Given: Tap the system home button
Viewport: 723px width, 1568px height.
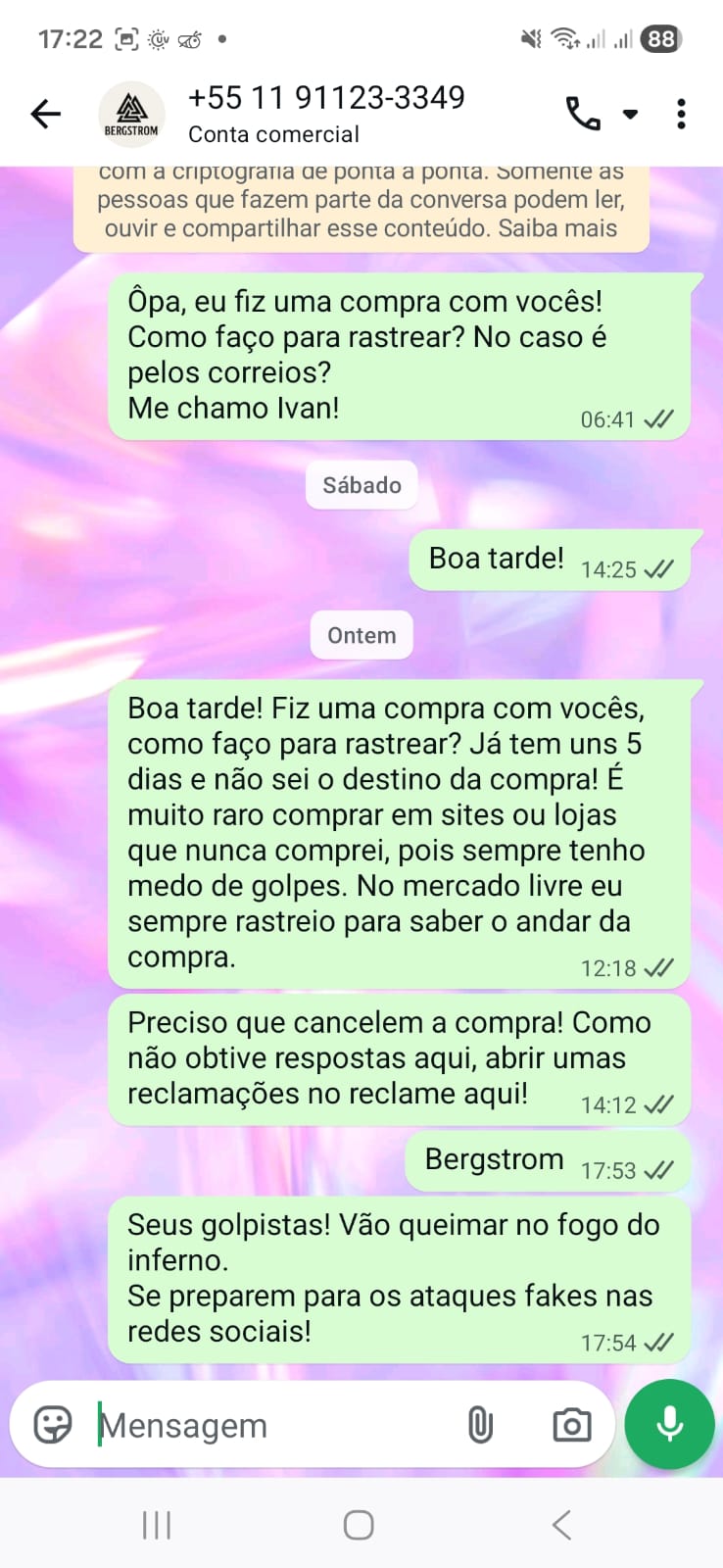Looking at the screenshot, I should click(x=359, y=1525).
